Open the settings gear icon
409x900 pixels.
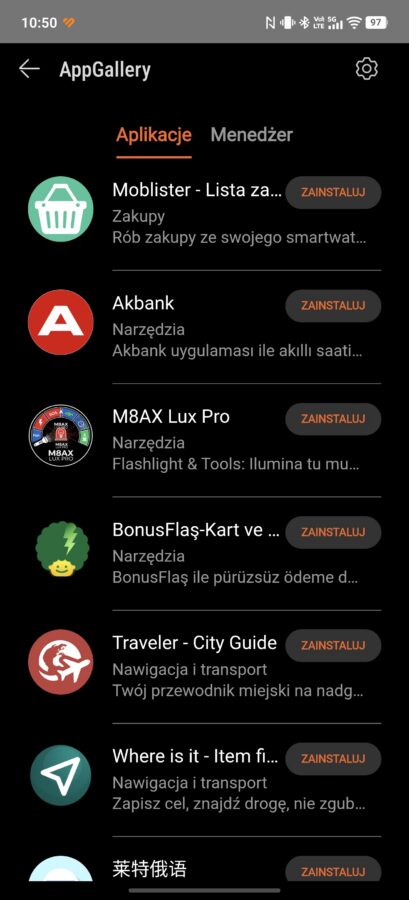(x=367, y=69)
